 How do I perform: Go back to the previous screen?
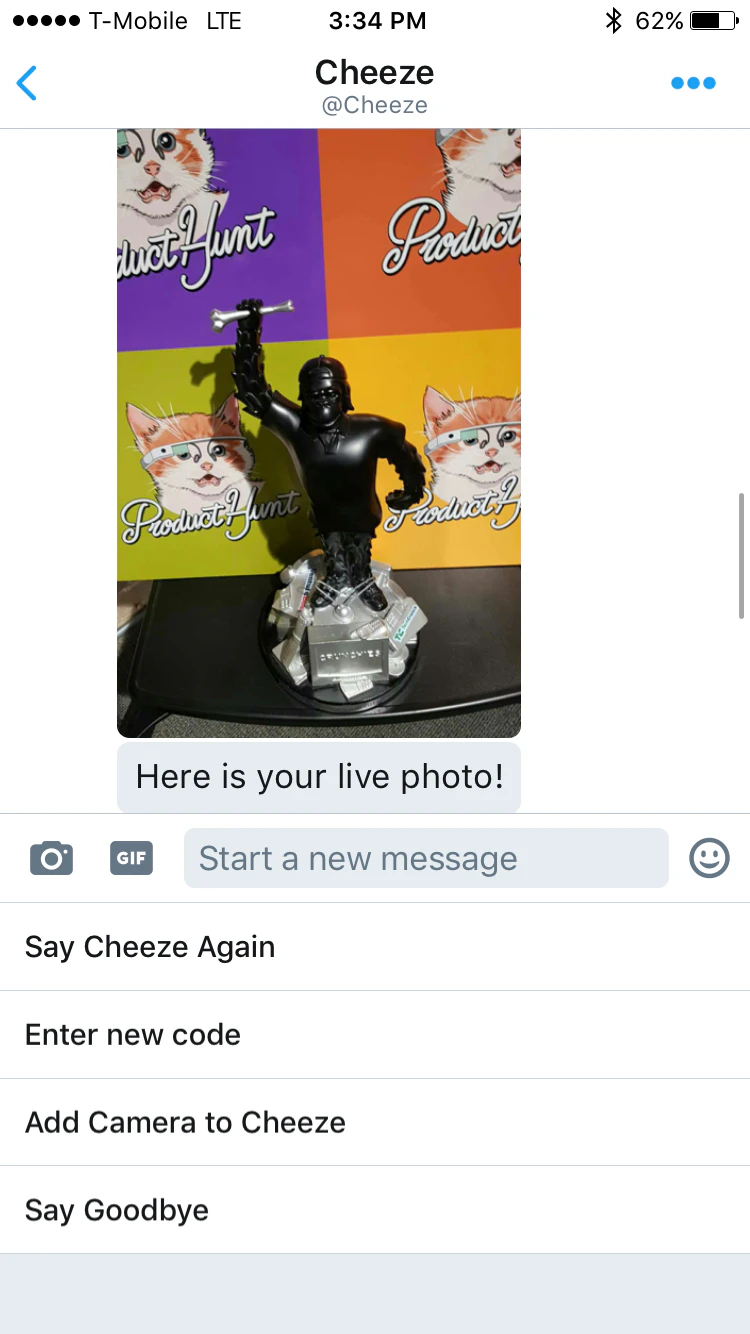[x=27, y=83]
